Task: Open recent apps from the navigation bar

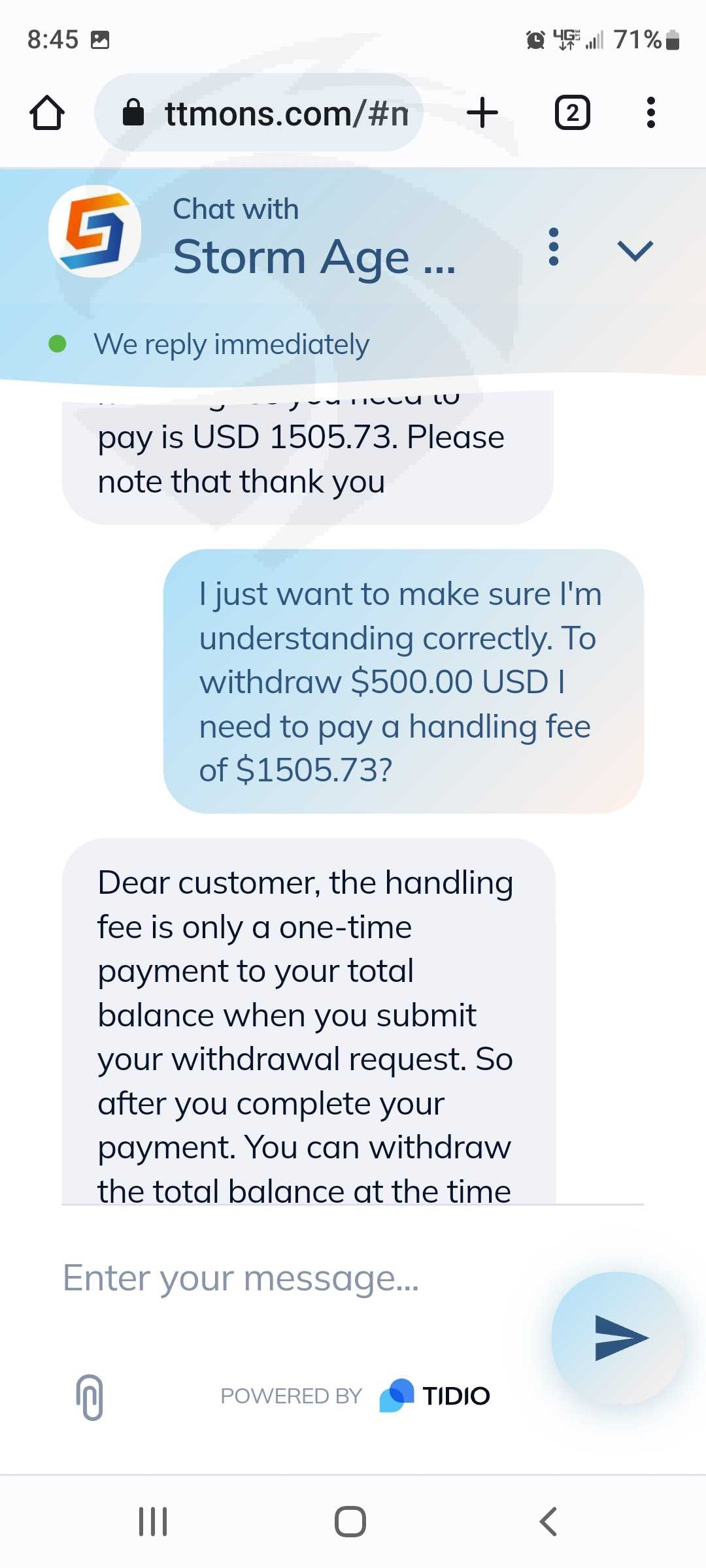Action: click(153, 1522)
